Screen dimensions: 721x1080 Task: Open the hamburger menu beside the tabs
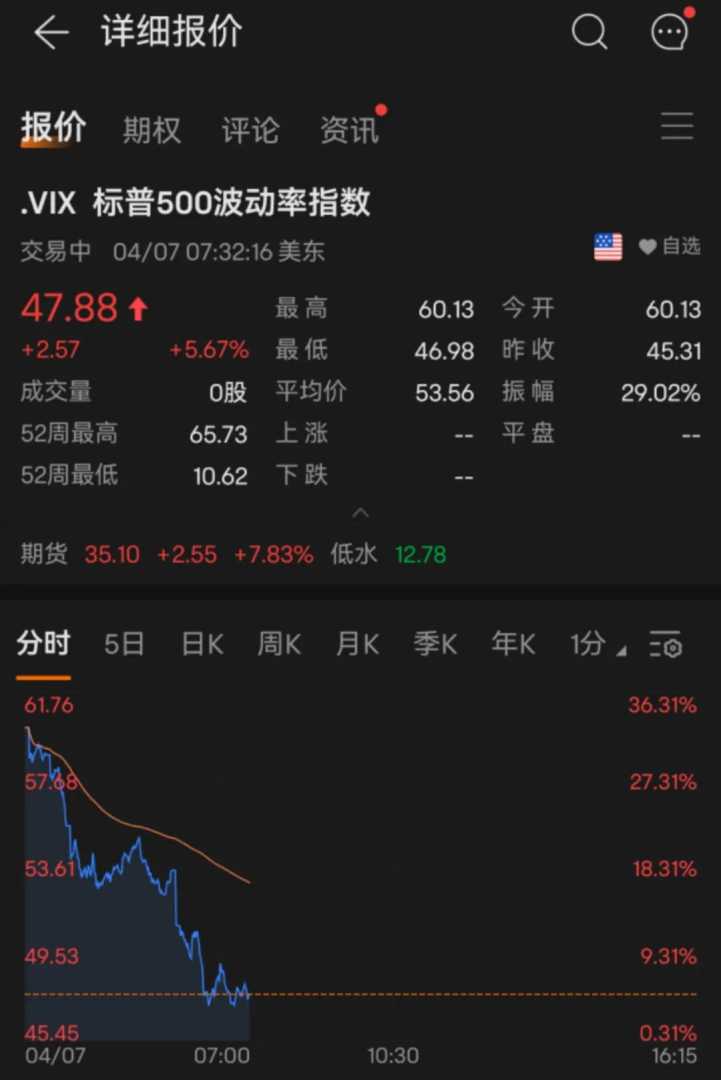677,127
